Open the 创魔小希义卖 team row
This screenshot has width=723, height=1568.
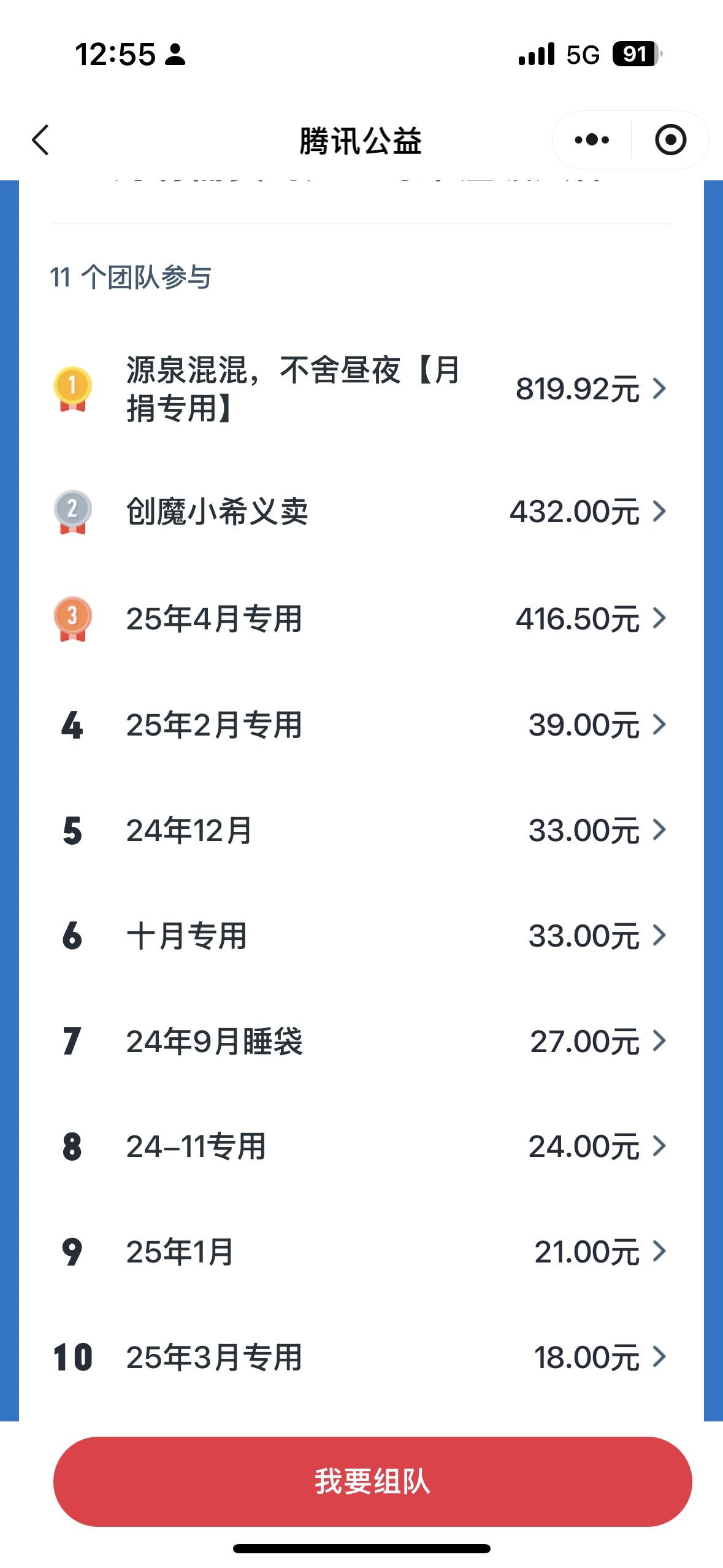coord(361,511)
